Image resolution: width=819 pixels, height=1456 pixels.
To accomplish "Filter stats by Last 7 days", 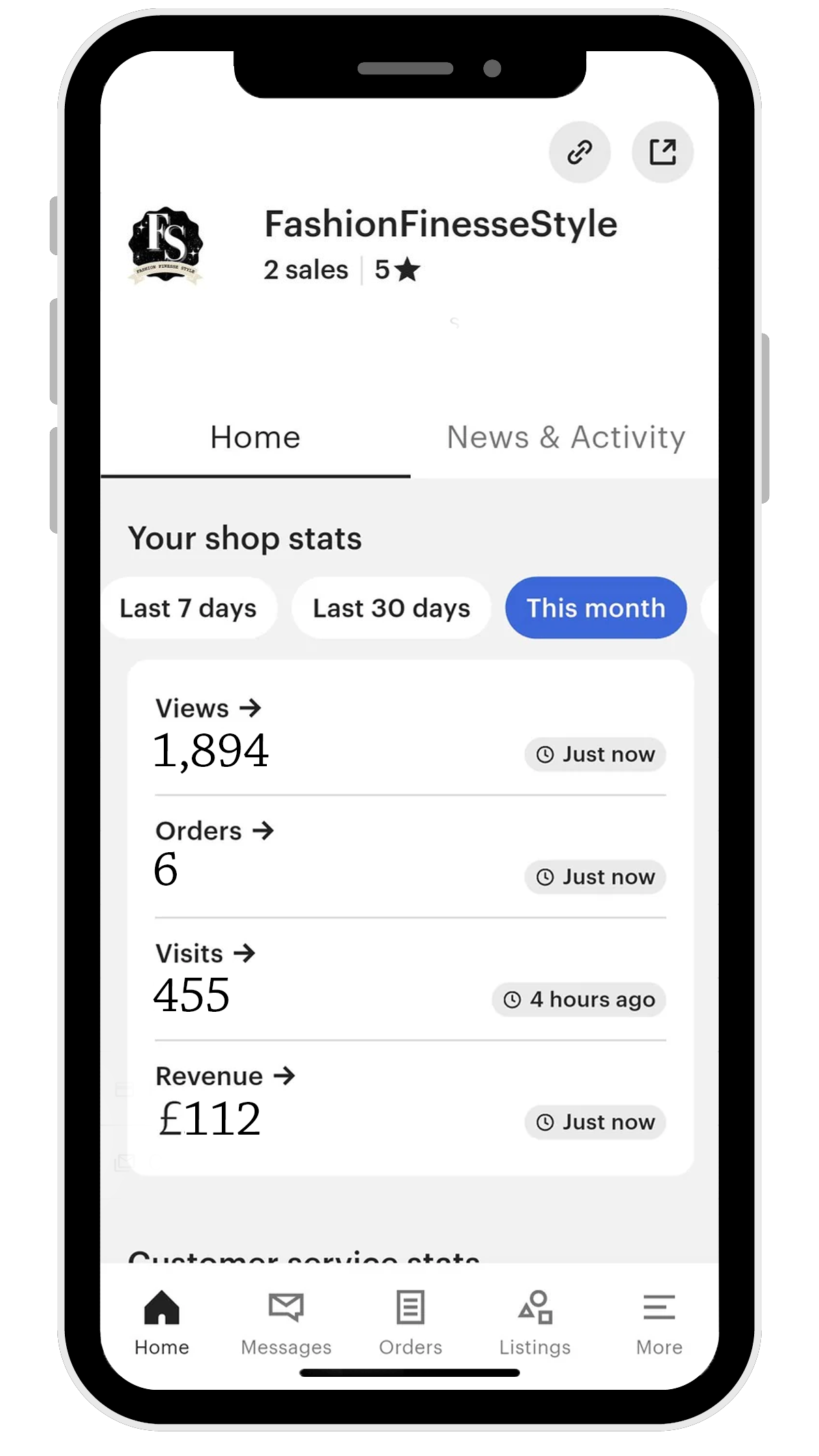I will pos(188,608).
